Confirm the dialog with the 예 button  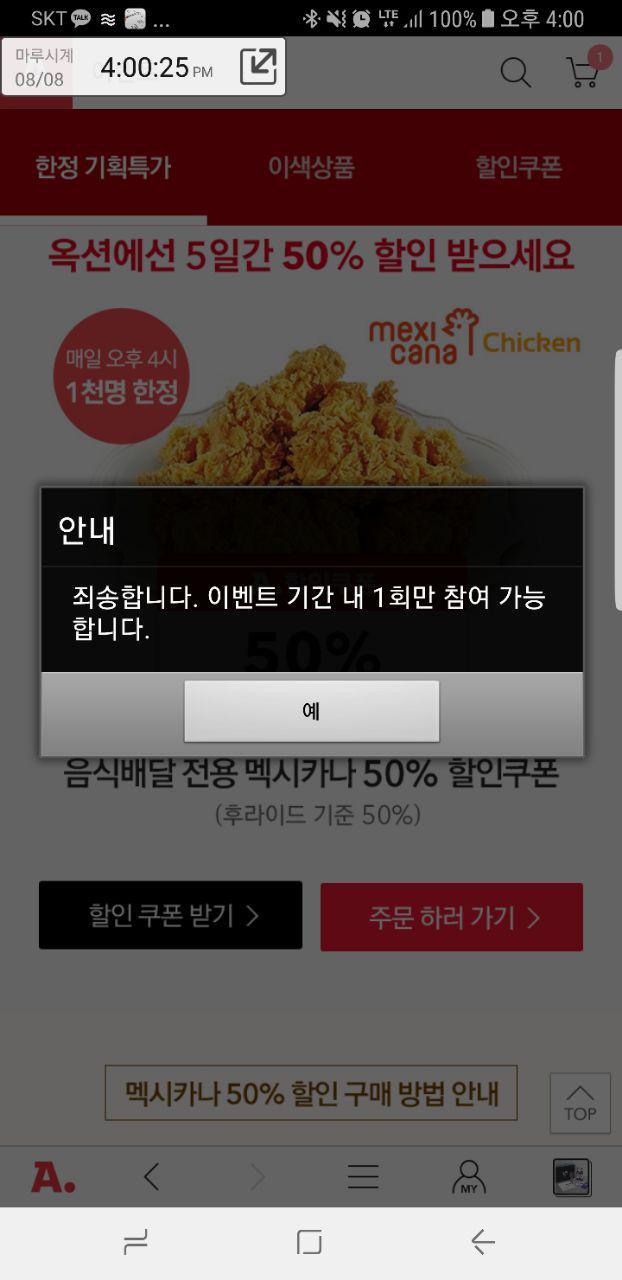(x=311, y=711)
